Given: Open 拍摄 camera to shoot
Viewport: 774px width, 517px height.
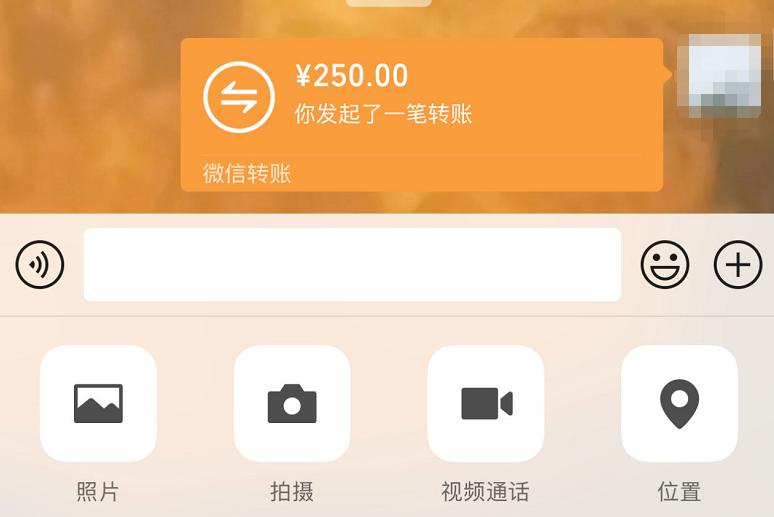Looking at the screenshot, I should (292, 403).
